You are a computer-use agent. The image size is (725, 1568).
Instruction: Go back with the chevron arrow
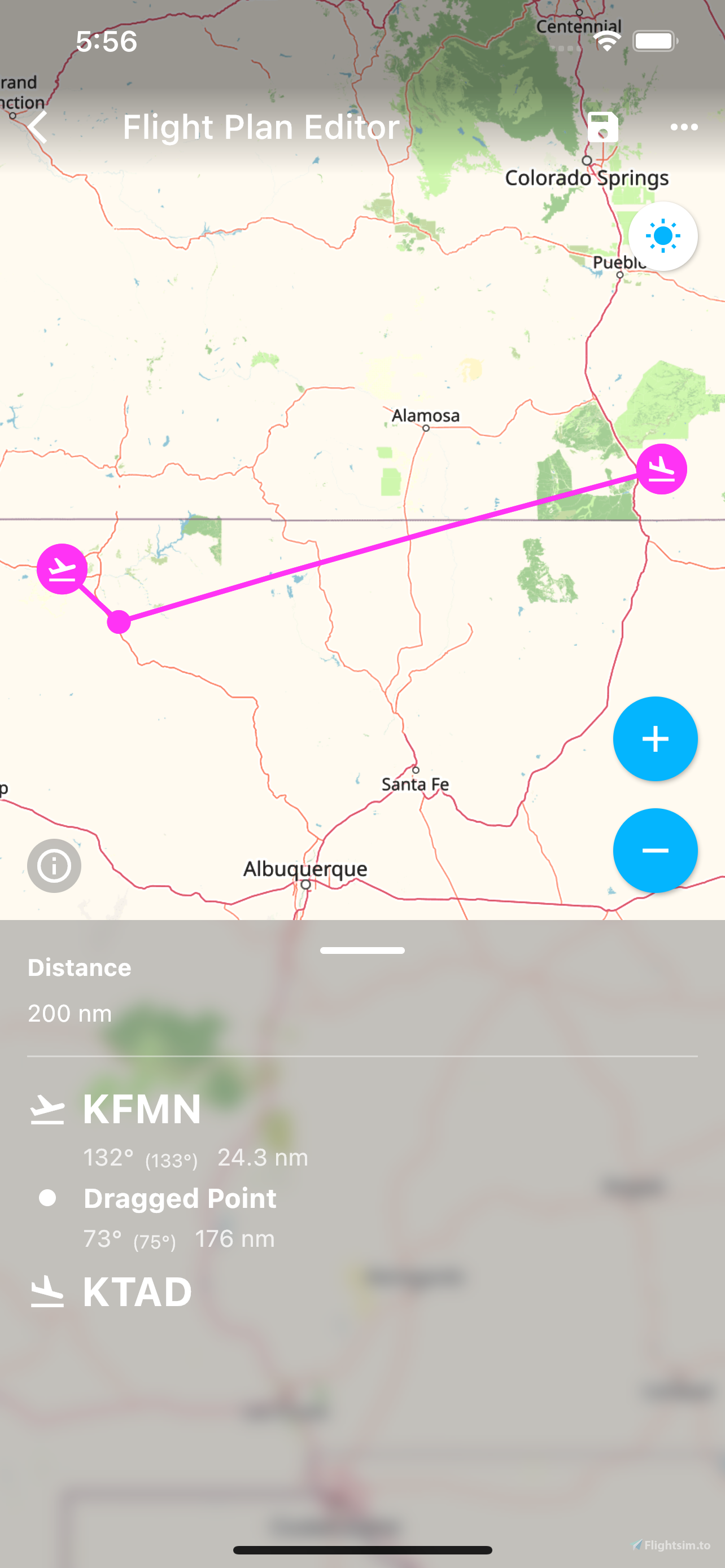(39, 126)
